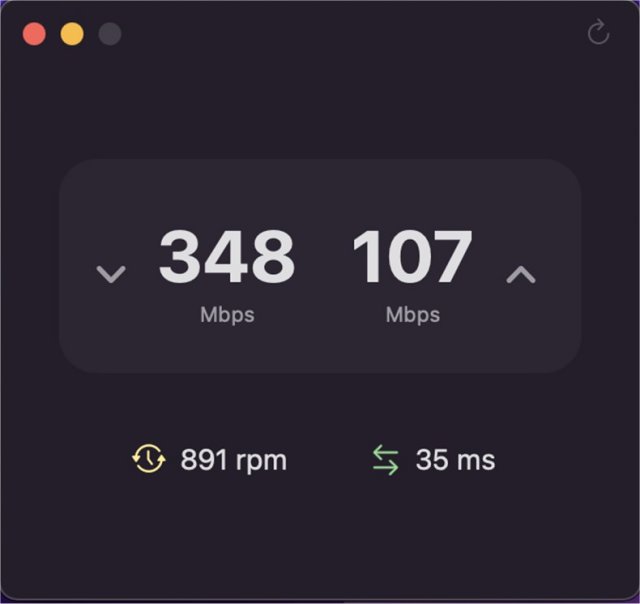This screenshot has width=640, height=604.
Task: Close the speed test window
Action: 34,34
